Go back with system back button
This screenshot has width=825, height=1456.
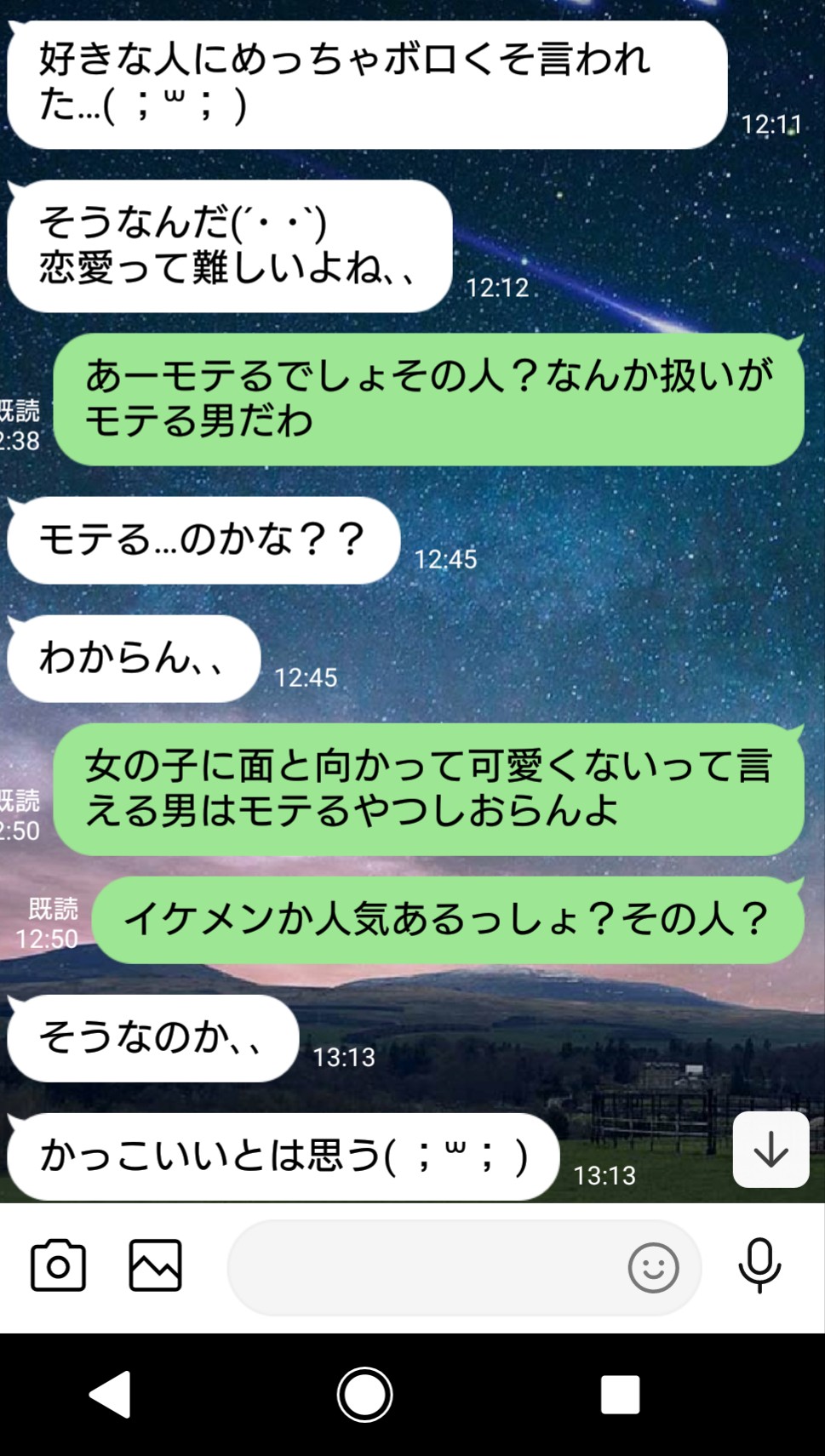tap(111, 1395)
